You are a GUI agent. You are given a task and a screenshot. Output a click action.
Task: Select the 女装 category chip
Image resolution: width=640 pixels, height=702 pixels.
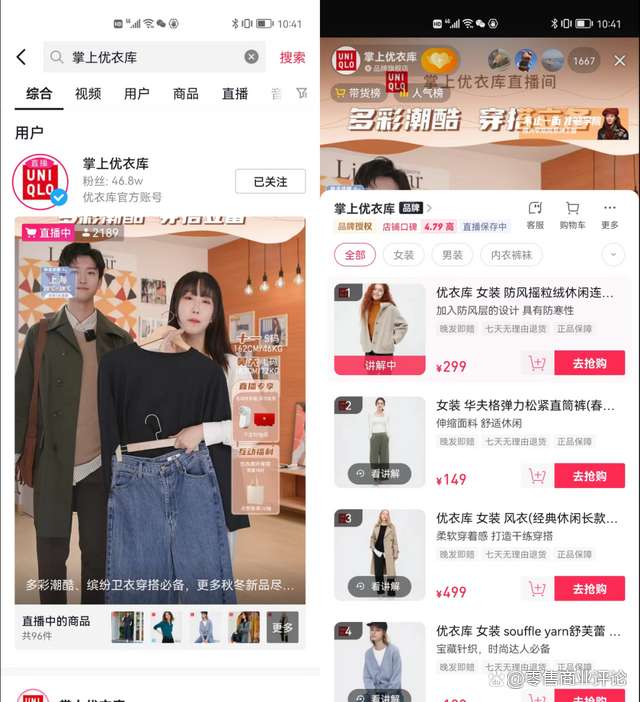coord(403,255)
